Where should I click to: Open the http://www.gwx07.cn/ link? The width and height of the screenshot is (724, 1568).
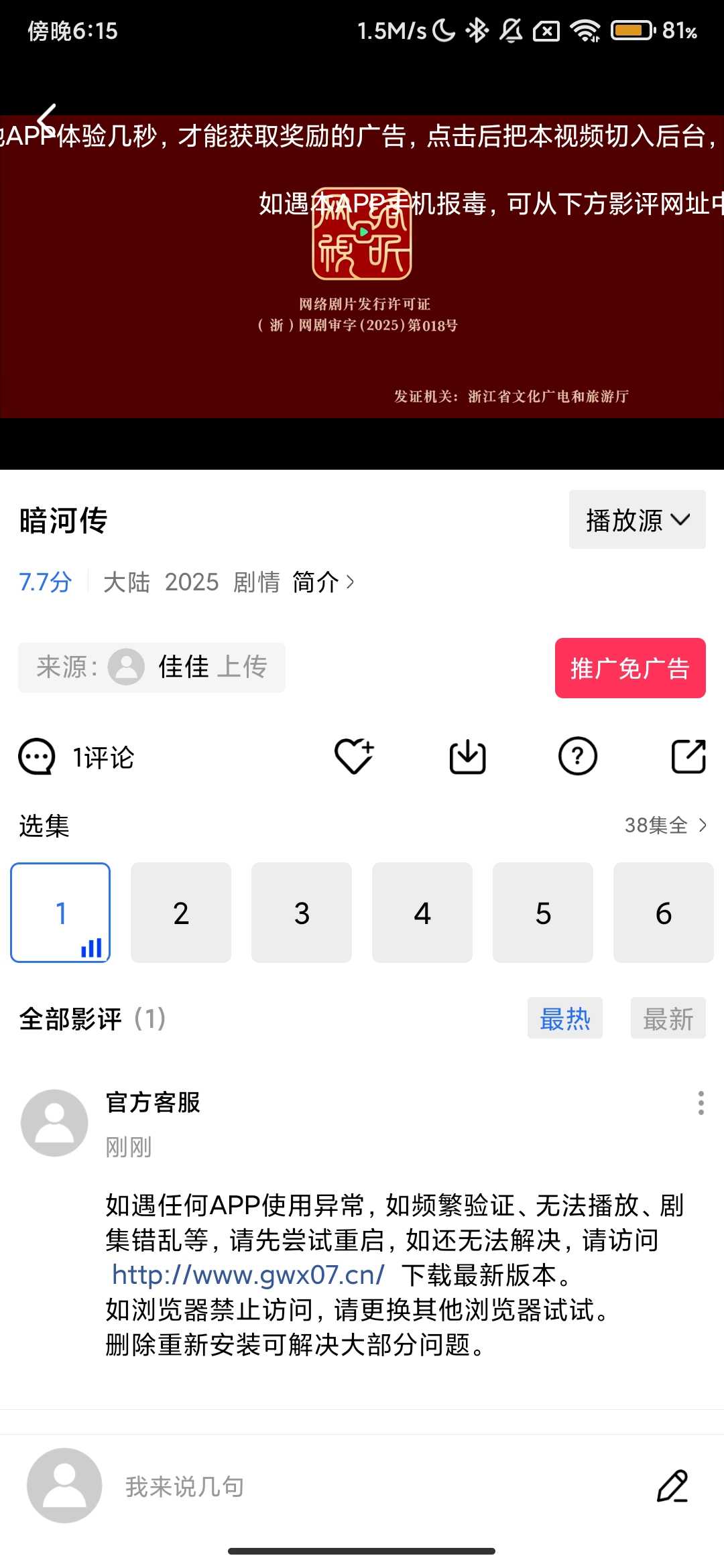[248, 1275]
